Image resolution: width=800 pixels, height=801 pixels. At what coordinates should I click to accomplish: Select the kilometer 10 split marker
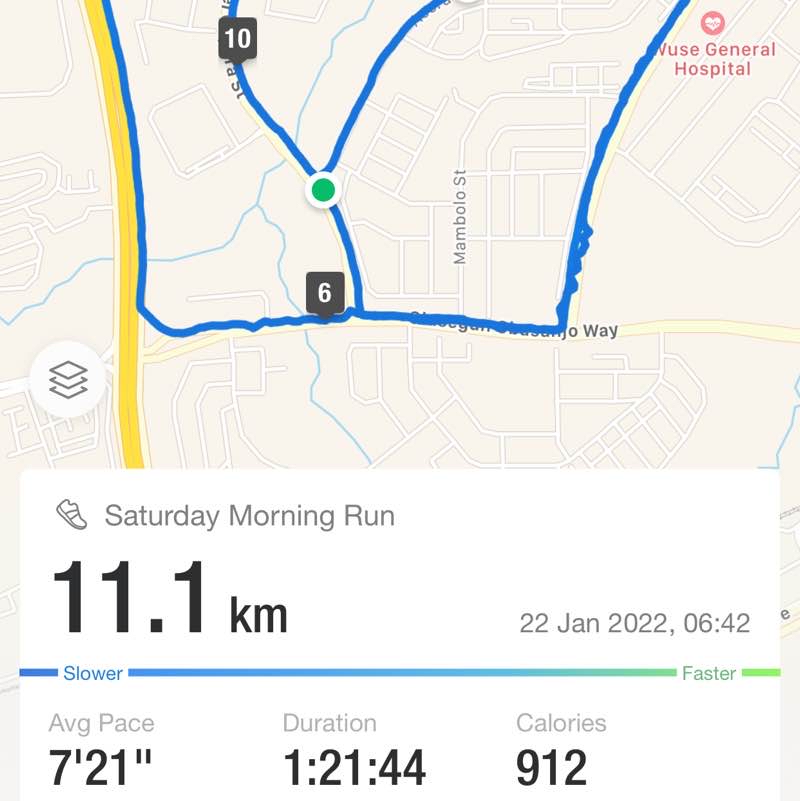click(x=236, y=38)
